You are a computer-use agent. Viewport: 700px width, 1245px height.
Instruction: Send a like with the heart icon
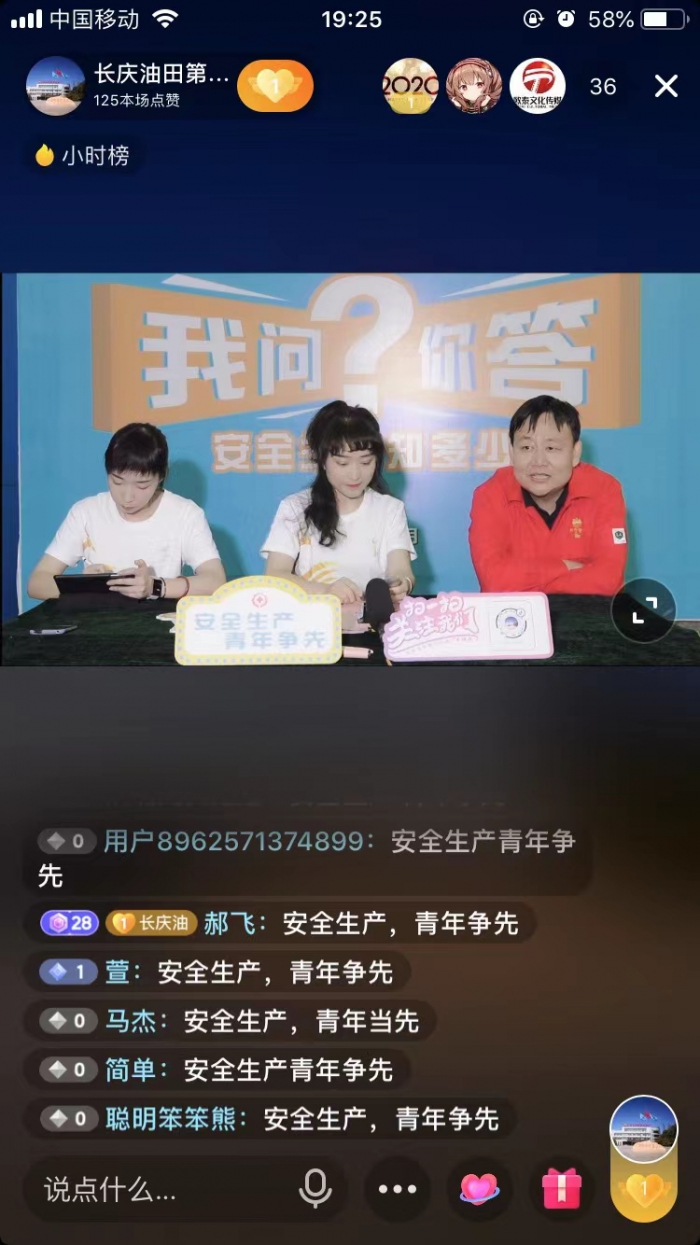click(479, 1189)
